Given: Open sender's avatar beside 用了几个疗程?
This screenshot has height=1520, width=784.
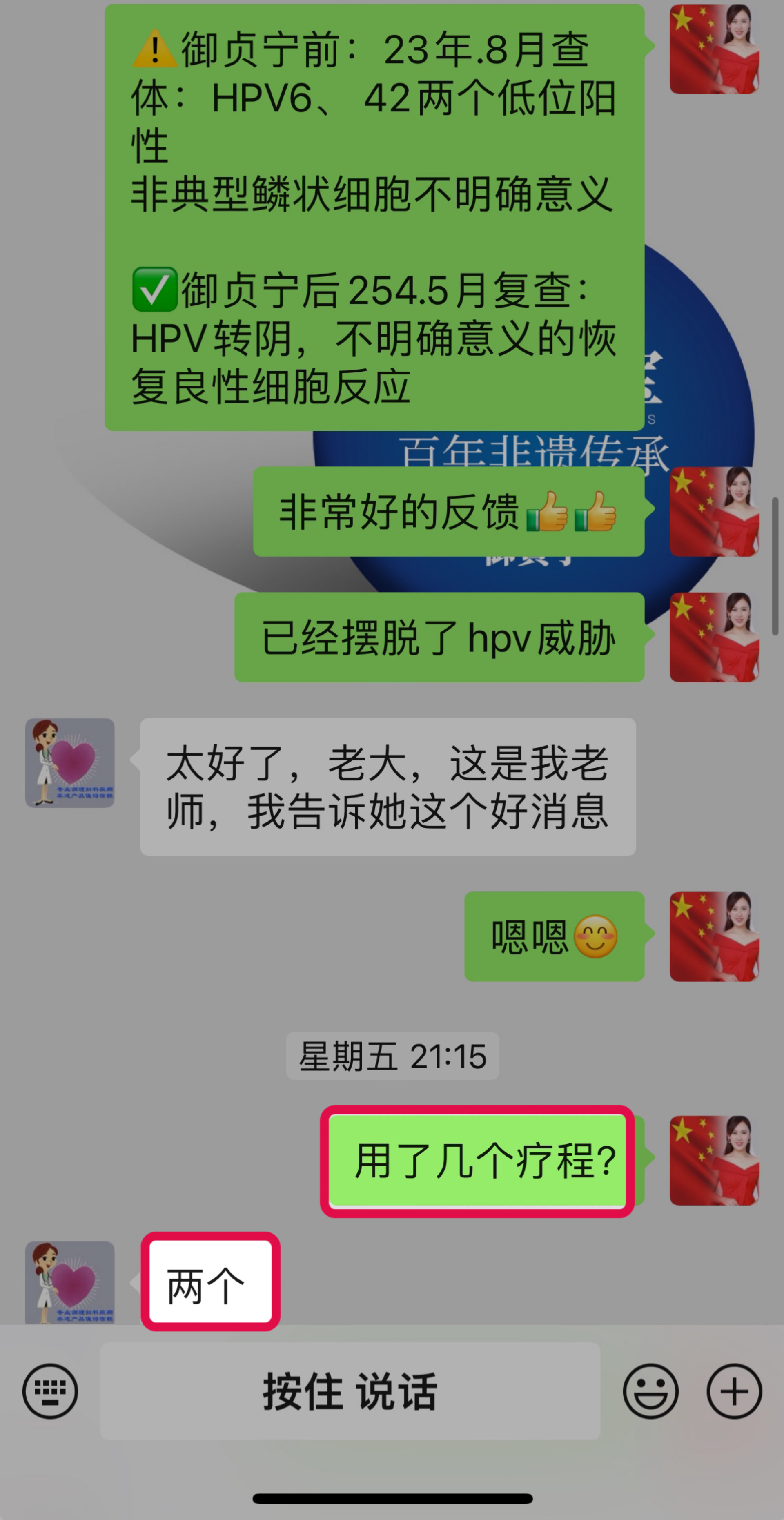Looking at the screenshot, I should (x=714, y=1160).
